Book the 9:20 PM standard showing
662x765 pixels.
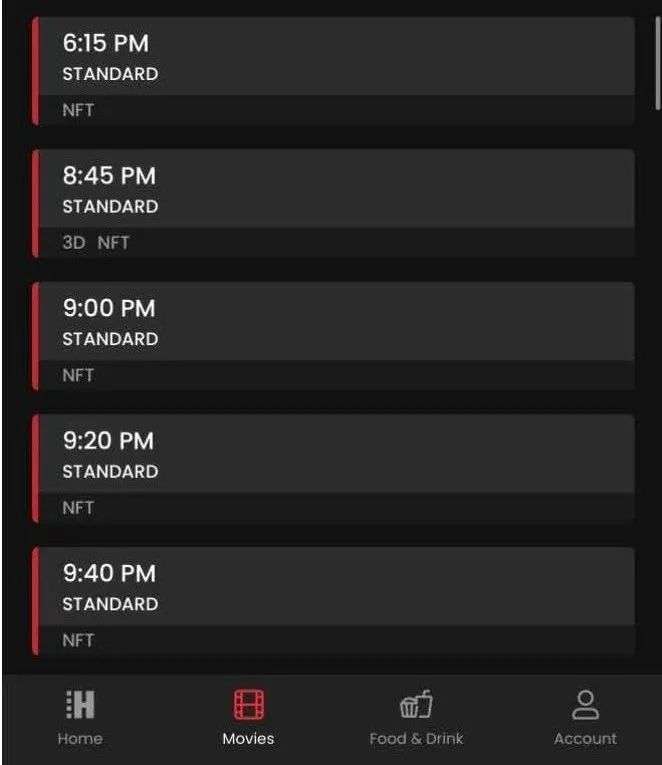(x=333, y=468)
